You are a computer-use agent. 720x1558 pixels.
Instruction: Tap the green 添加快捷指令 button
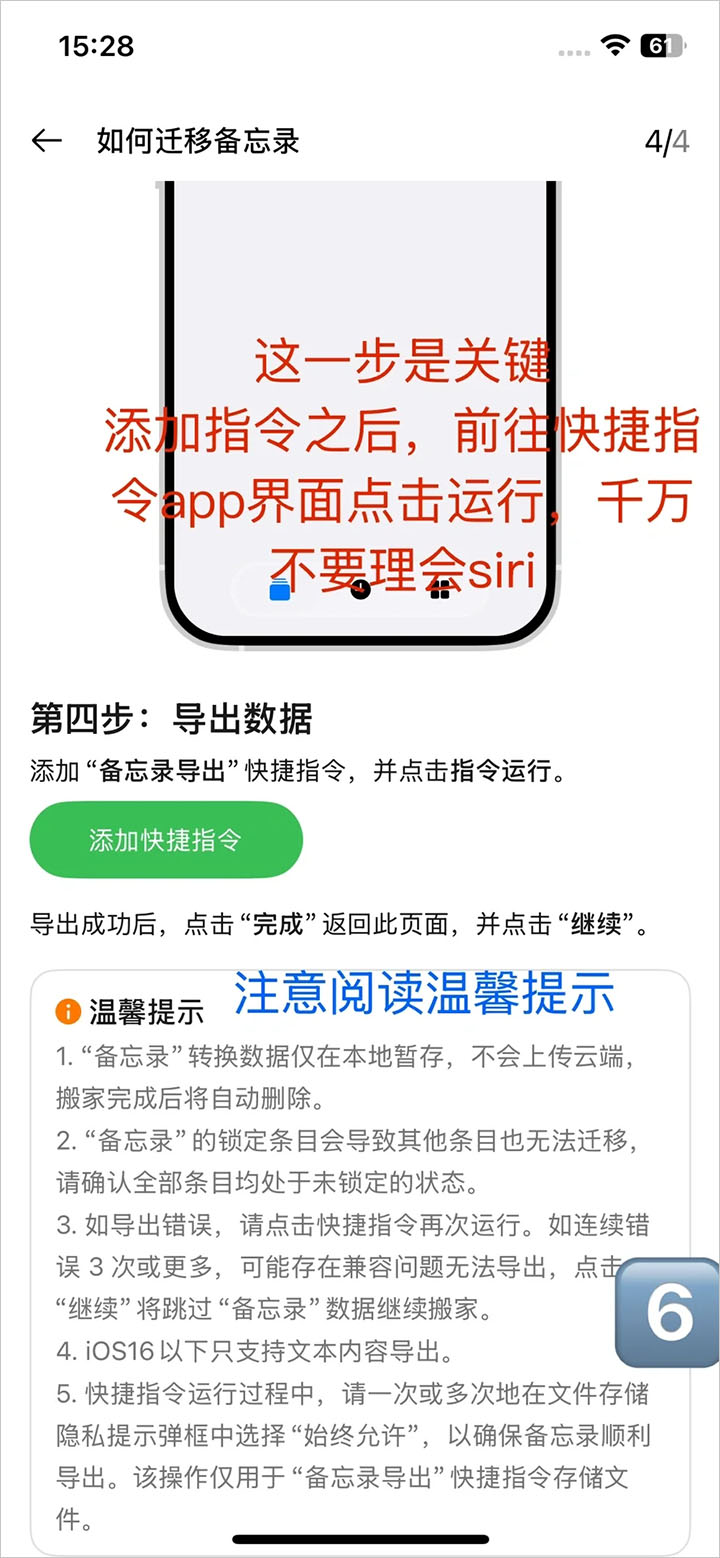point(166,839)
